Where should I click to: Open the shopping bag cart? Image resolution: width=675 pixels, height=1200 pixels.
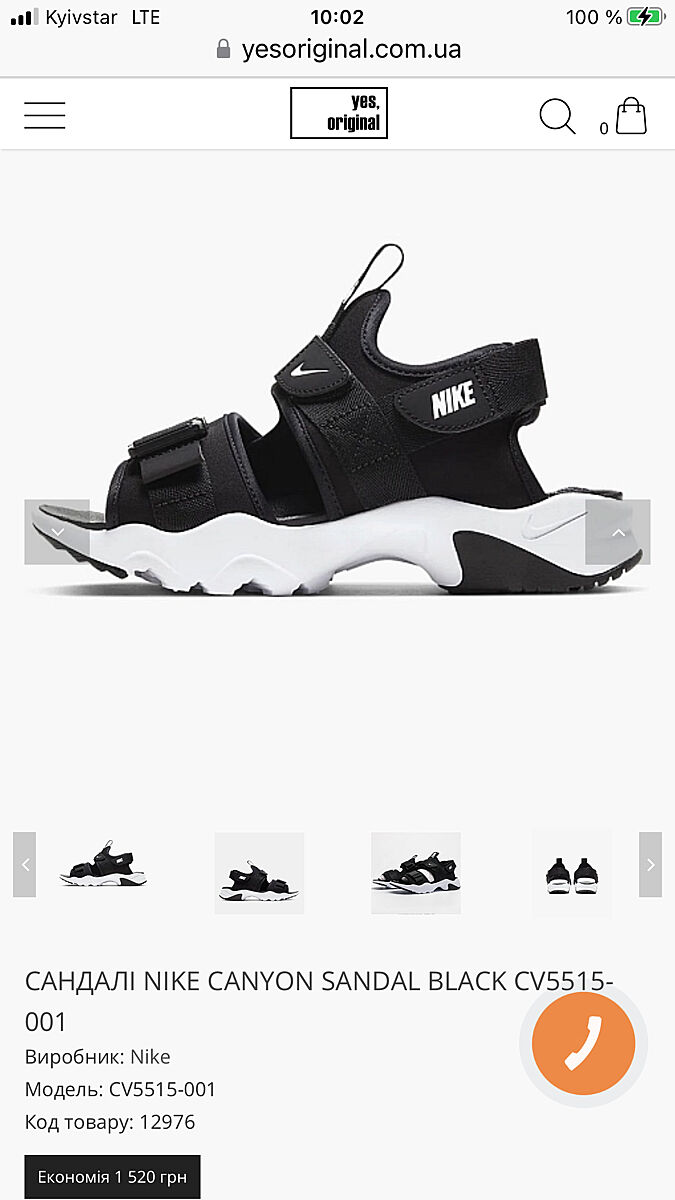tap(630, 116)
